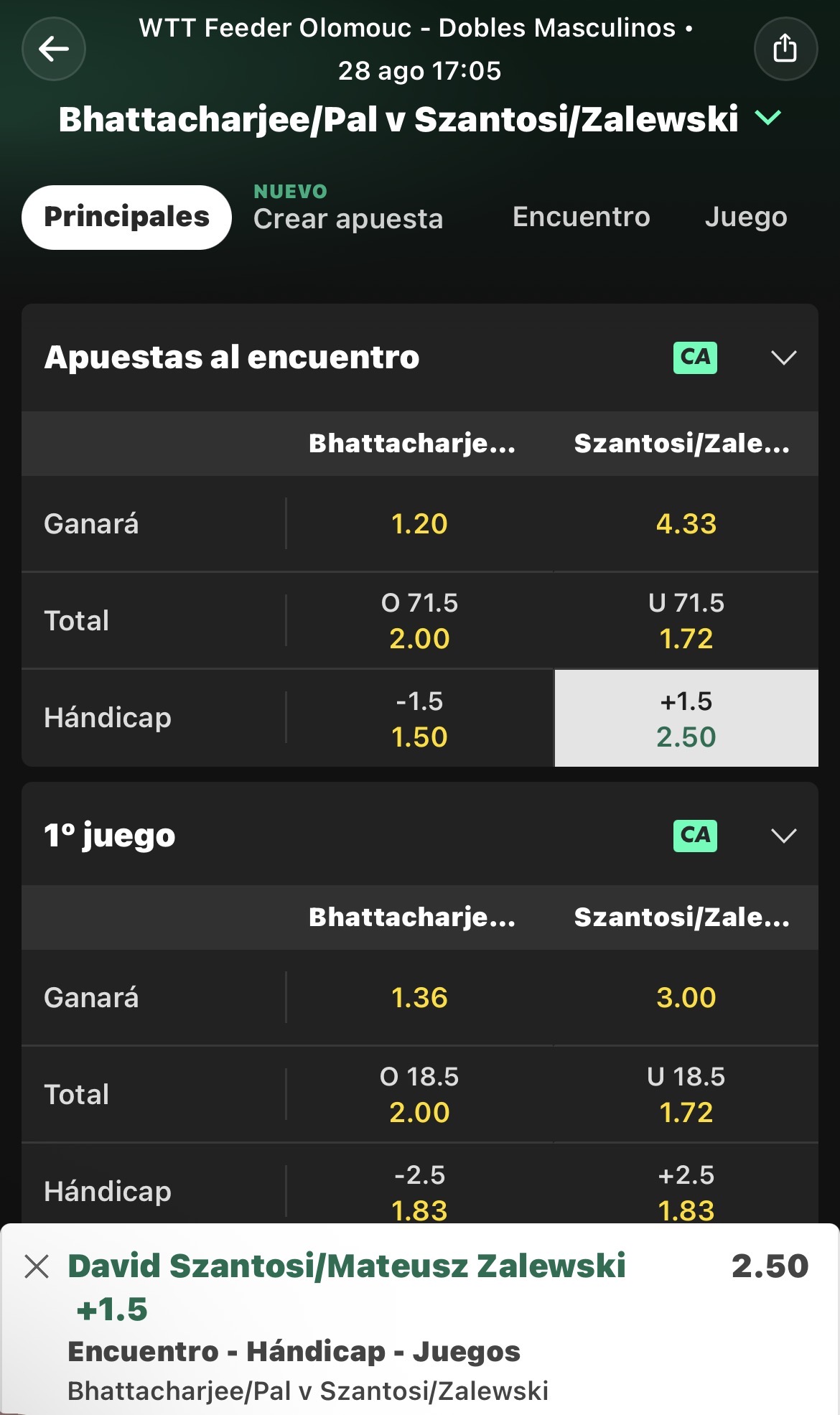This screenshot has height=1415, width=840.
Task: Select Bhattacharjee/Pal match win at 1.20
Action: tap(419, 524)
